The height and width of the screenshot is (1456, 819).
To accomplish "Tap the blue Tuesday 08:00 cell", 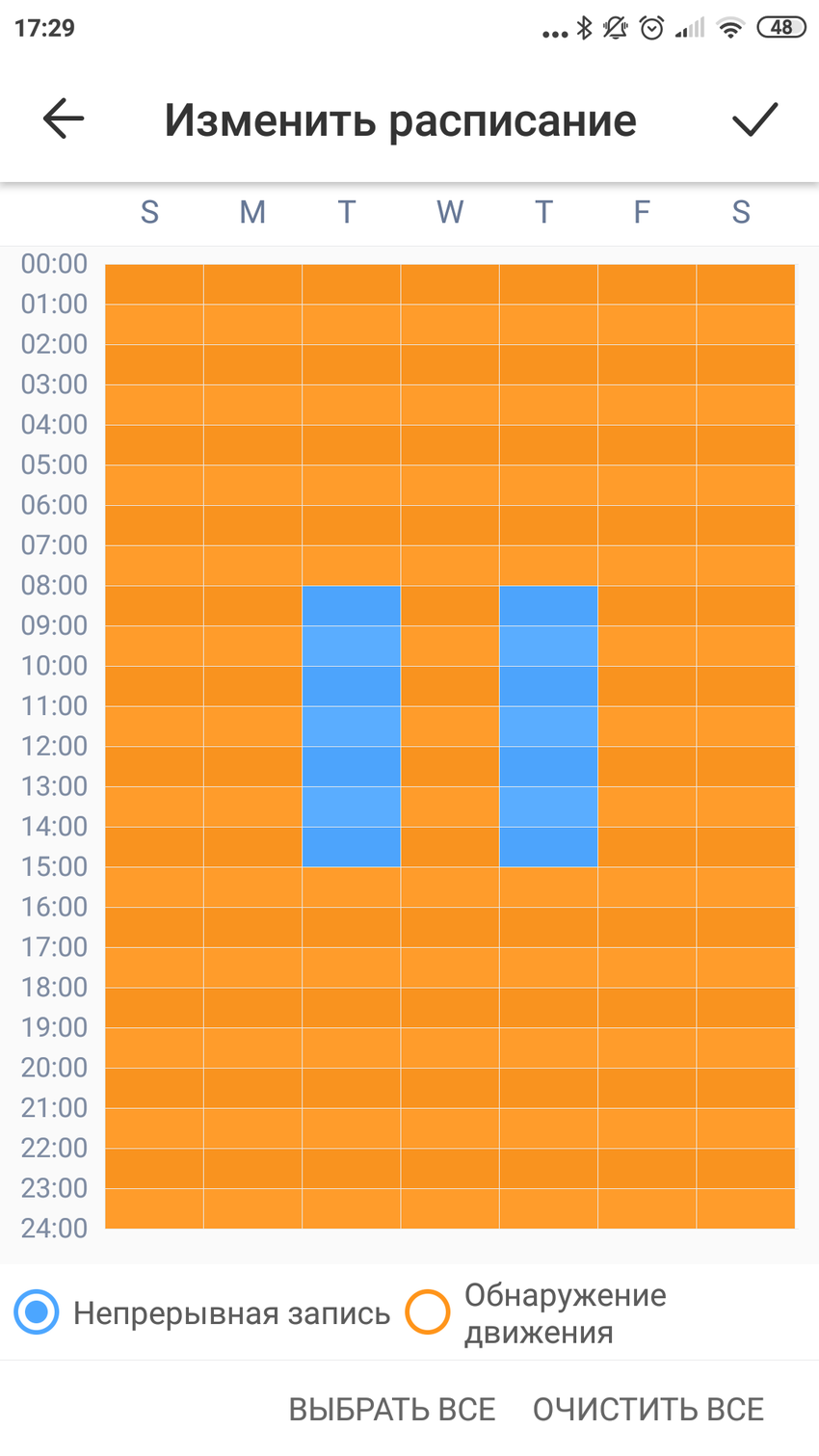I will [351, 605].
